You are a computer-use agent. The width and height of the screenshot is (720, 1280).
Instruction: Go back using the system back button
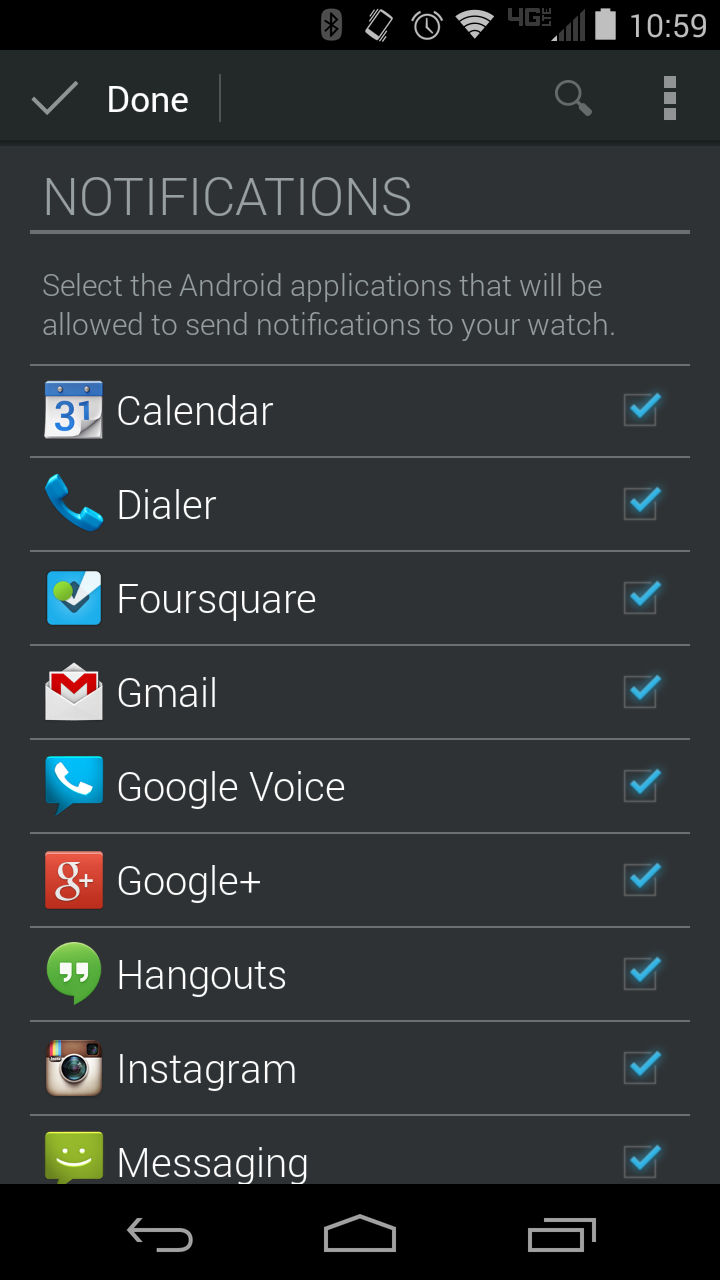pos(160,1235)
